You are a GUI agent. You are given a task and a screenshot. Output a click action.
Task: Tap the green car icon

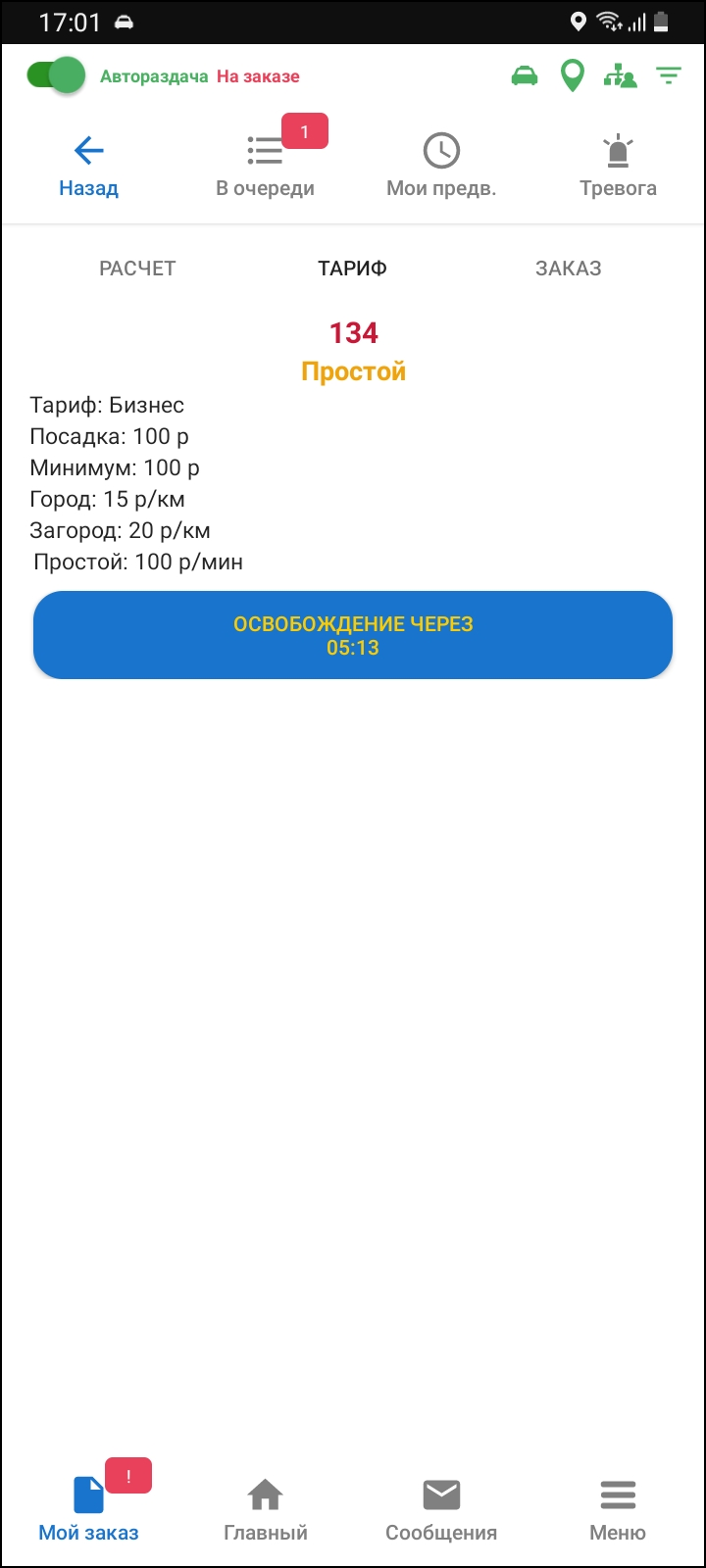point(525,75)
